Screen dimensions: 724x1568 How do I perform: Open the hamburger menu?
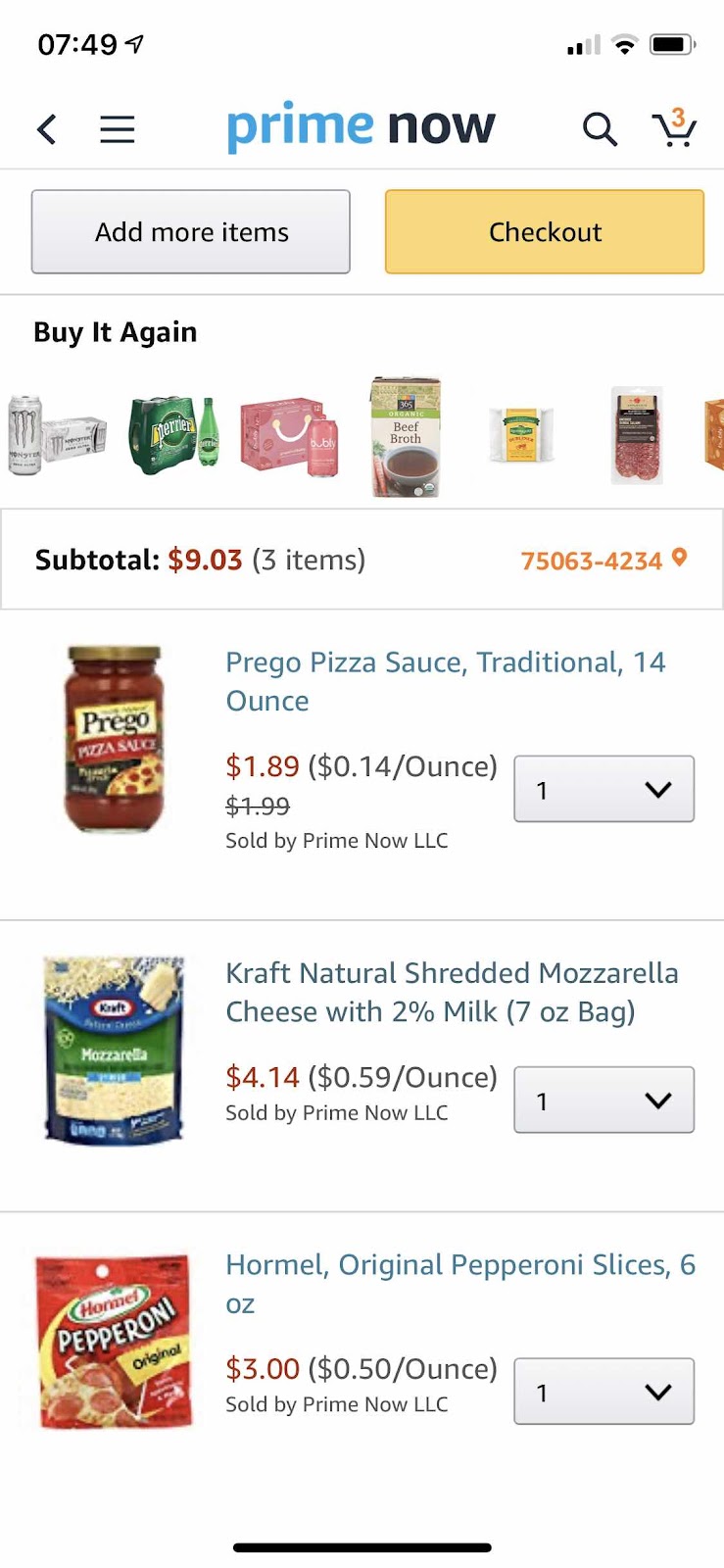(118, 129)
